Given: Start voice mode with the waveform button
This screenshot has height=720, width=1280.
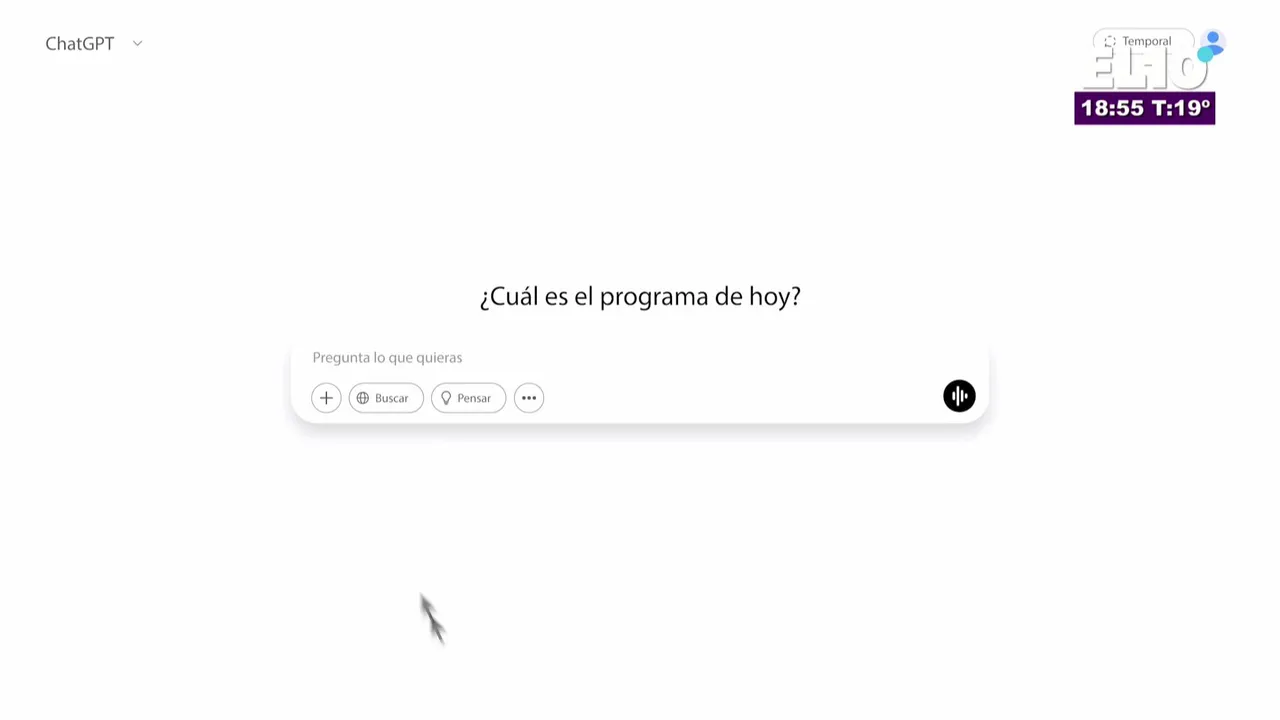Looking at the screenshot, I should coord(959,396).
